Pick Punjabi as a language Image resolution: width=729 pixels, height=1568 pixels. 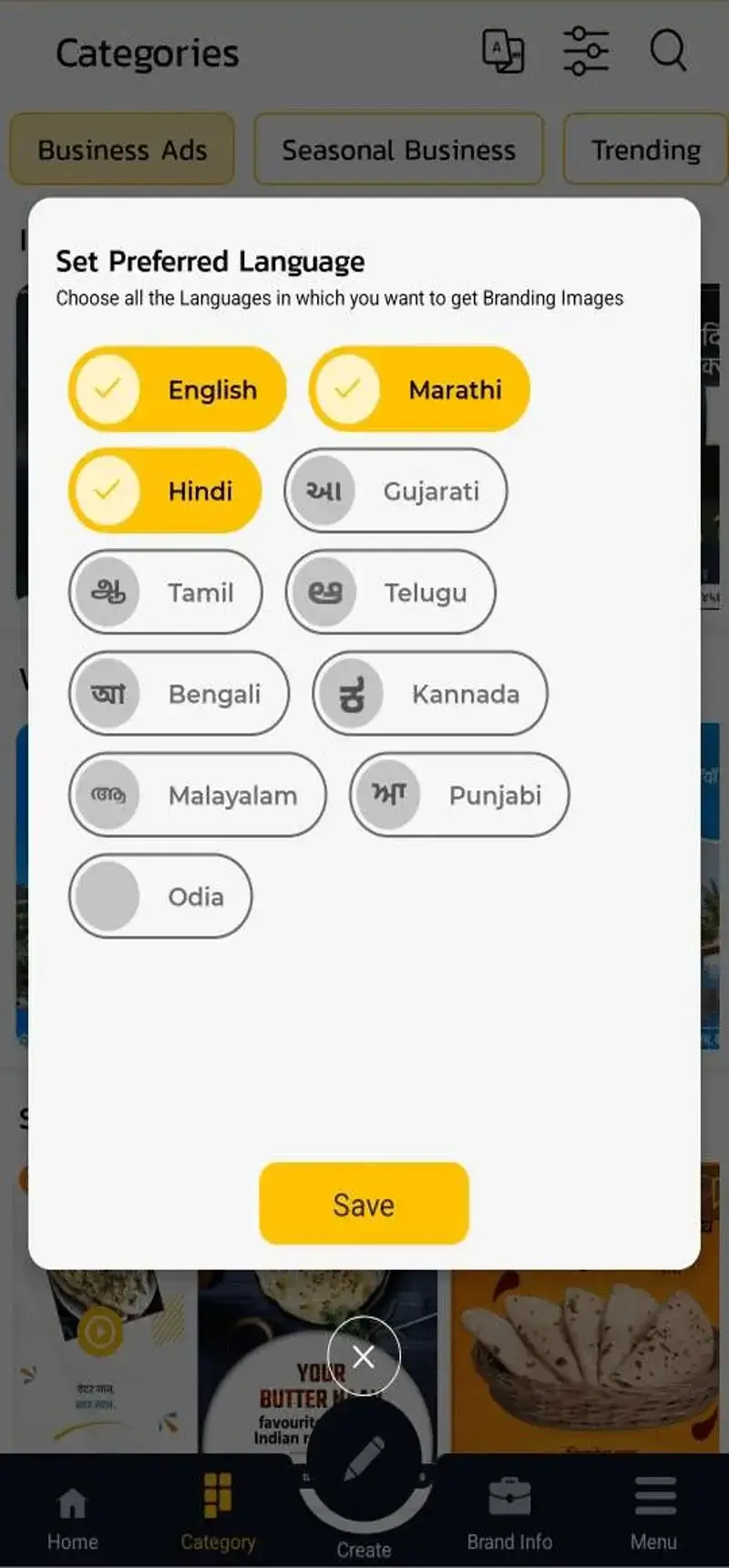click(x=459, y=794)
